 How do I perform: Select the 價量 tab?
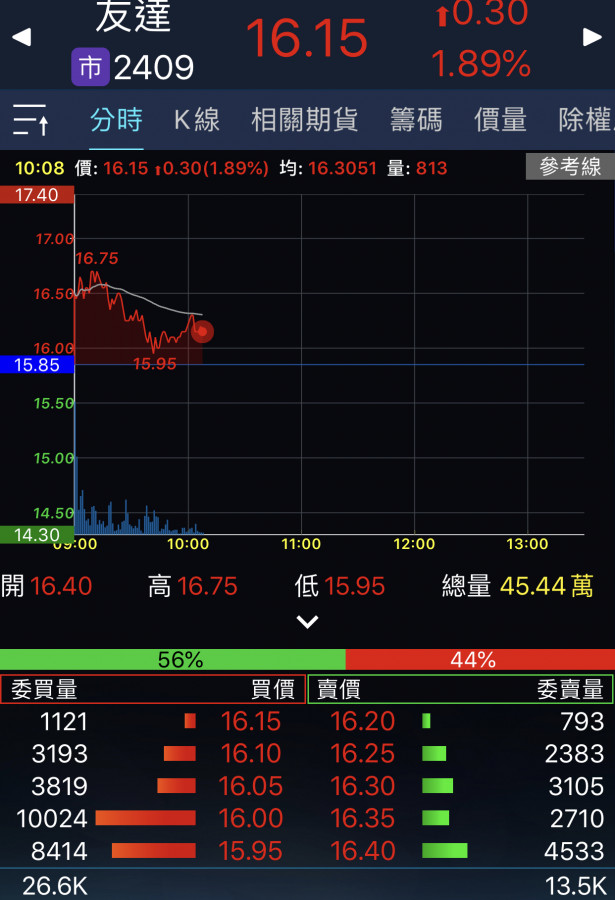[x=500, y=120]
